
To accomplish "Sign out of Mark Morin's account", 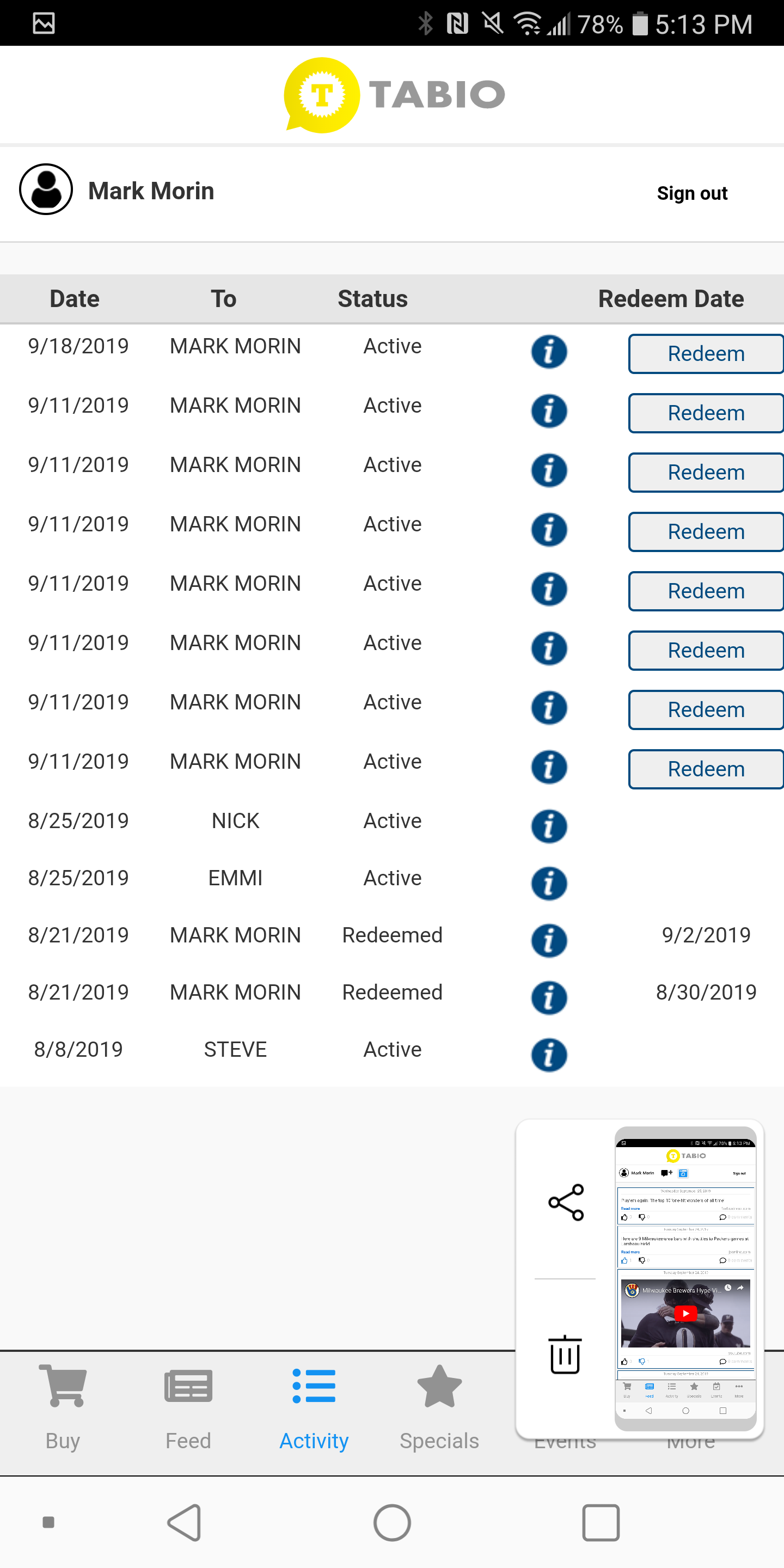I will (691, 194).
